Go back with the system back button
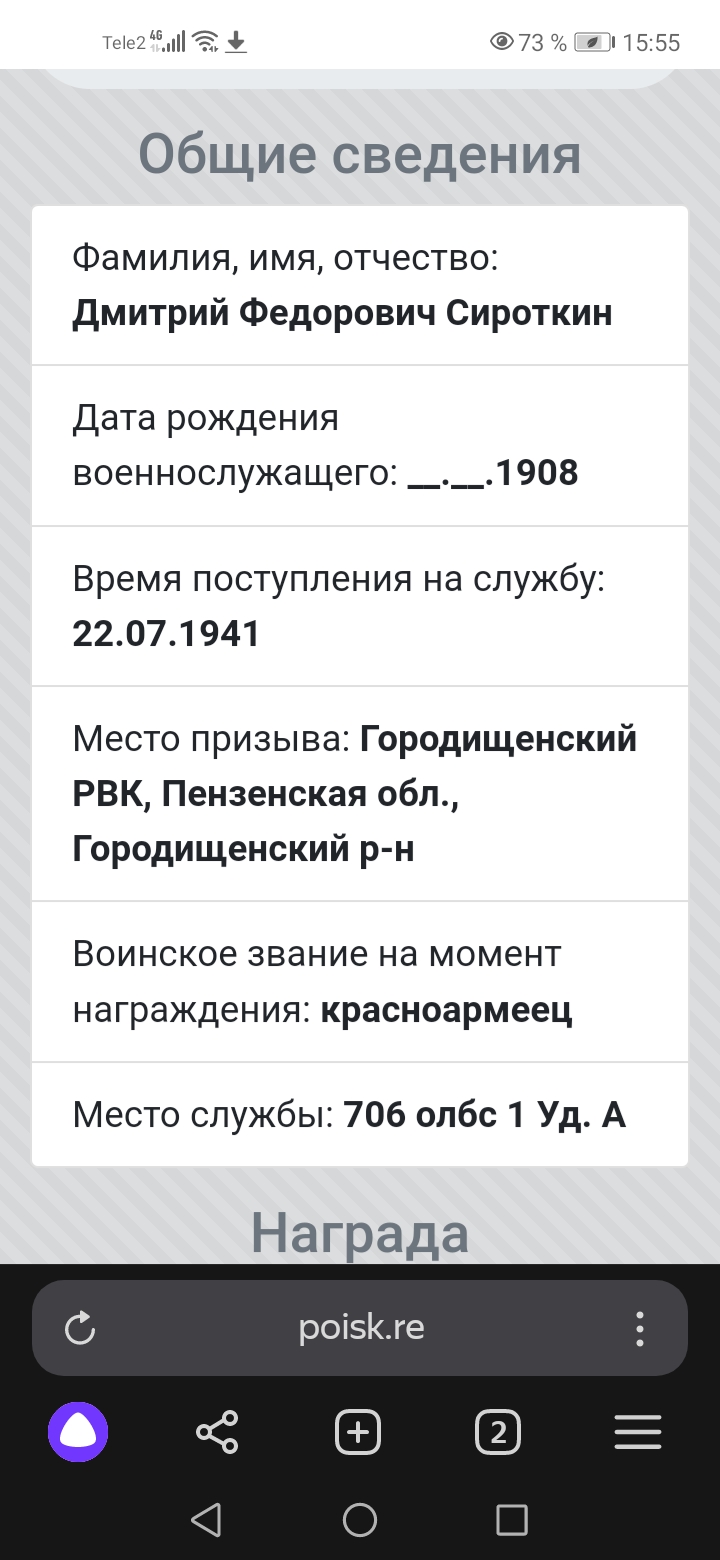 coord(206,1520)
